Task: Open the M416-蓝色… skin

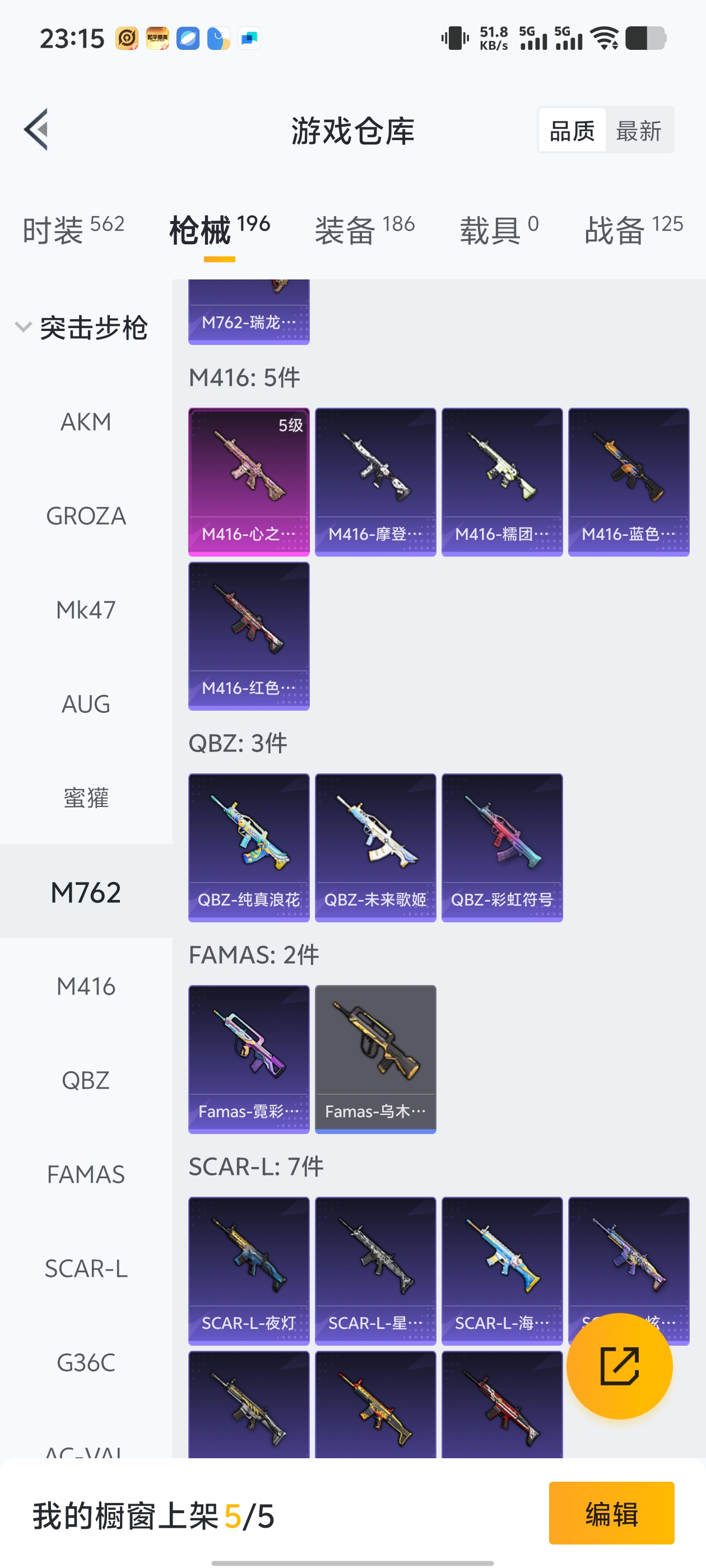Action: 629,482
